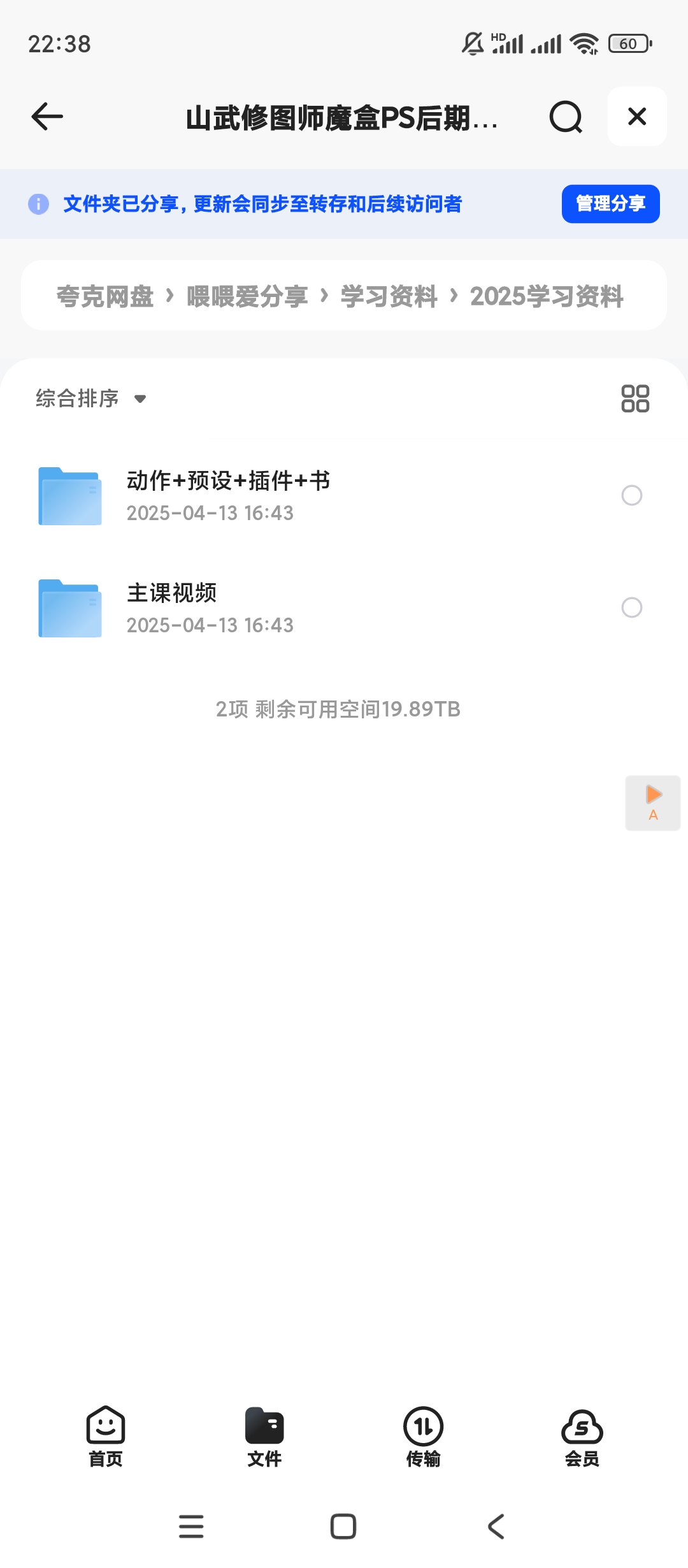Tap the info icon in the share banner

click(x=38, y=204)
